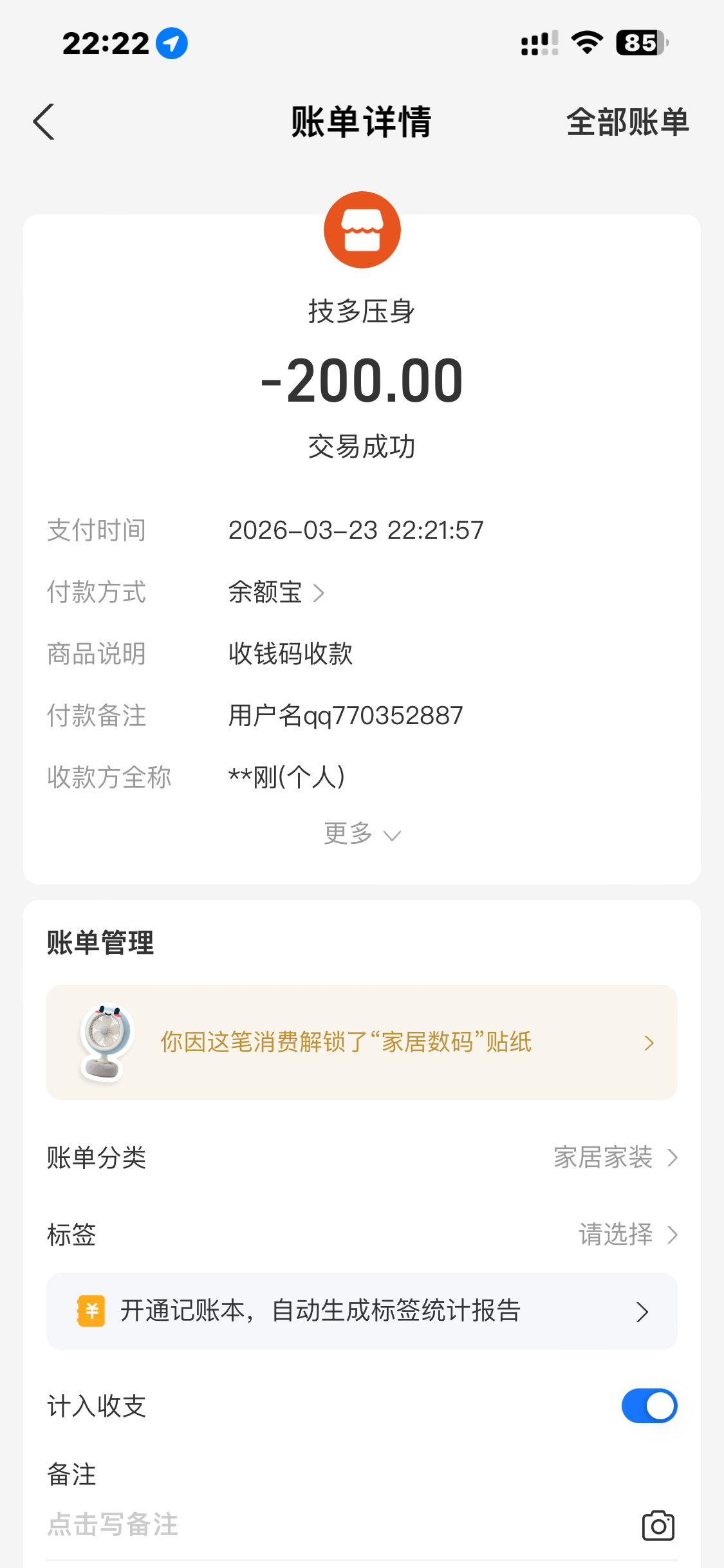
Task: Add a photo with the camera icon
Action: (658, 1526)
